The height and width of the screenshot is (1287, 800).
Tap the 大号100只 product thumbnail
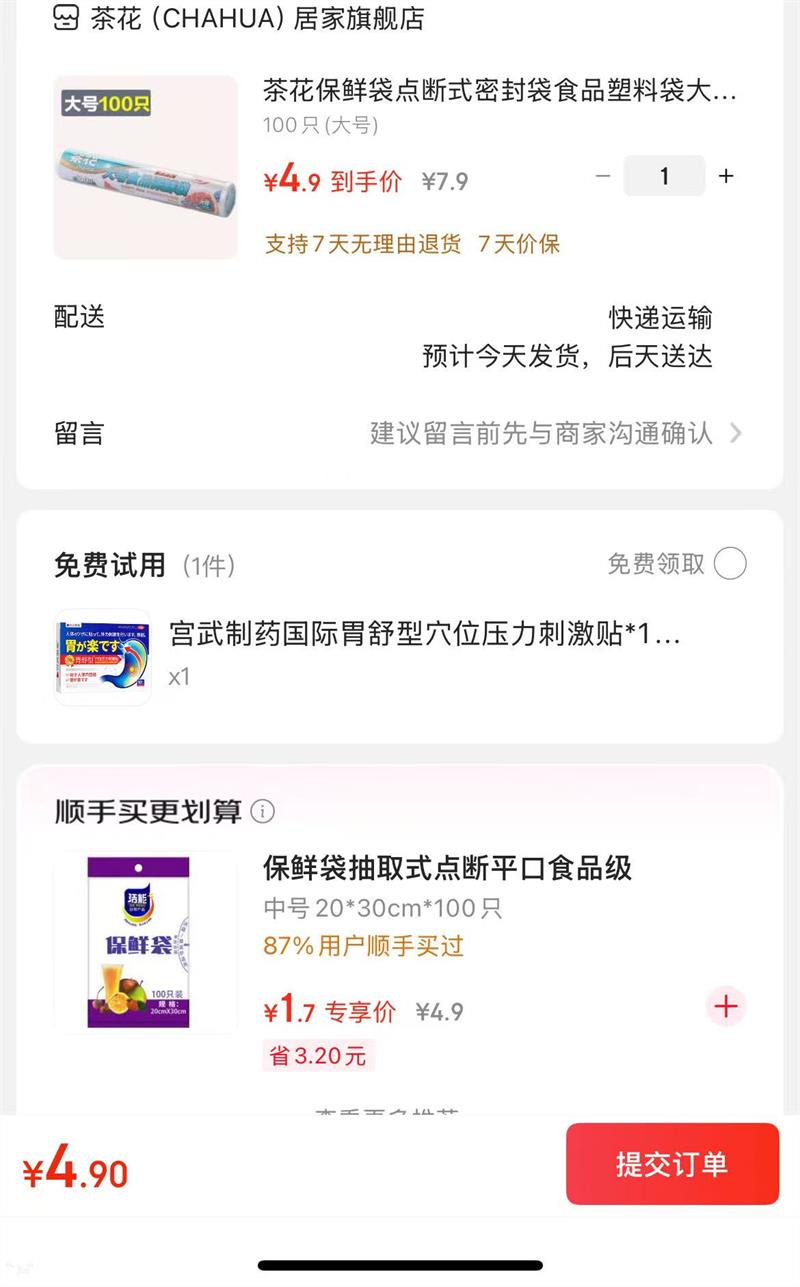(x=146, y=167)
